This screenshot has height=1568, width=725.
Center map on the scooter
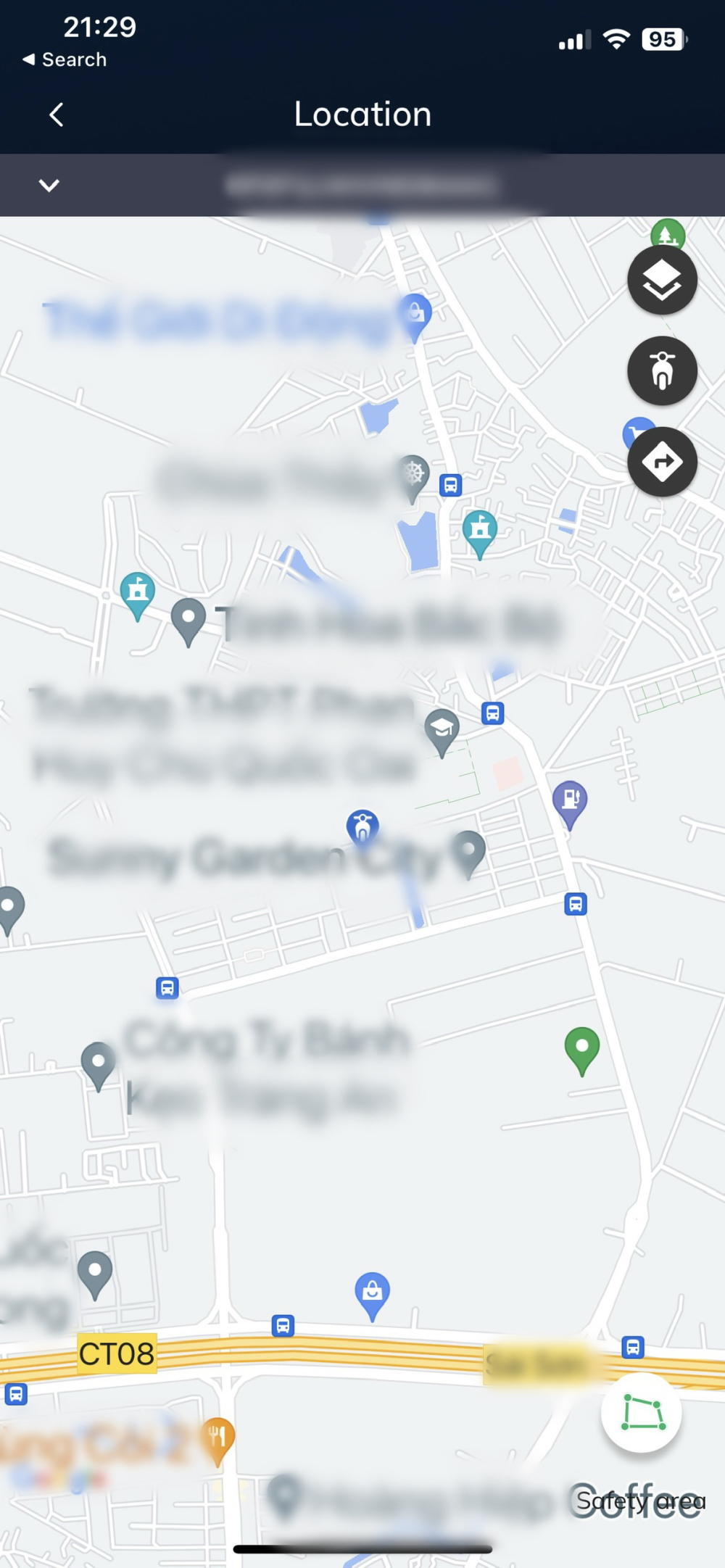(662, 371)
